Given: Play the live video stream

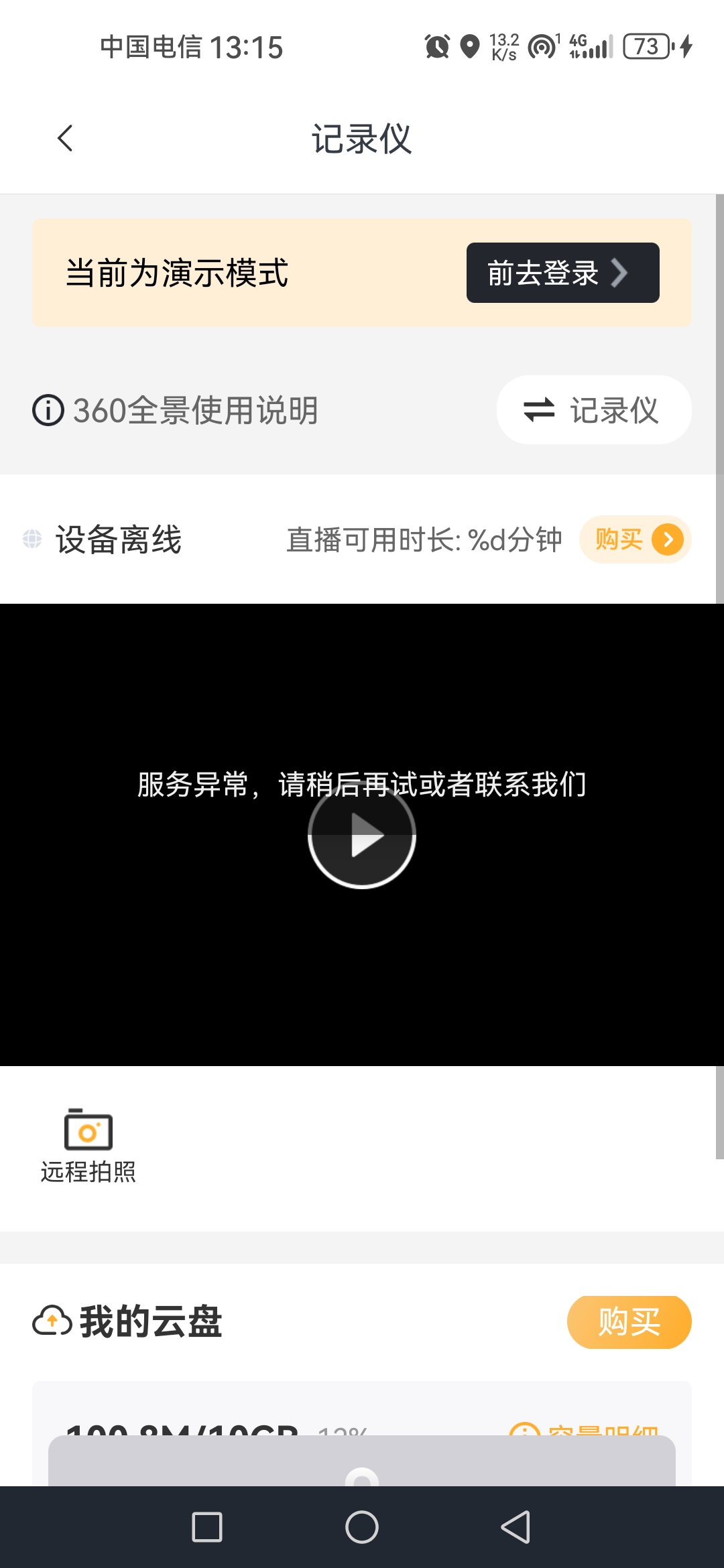Looking at the screenshot, I should [x=362, y=835].
